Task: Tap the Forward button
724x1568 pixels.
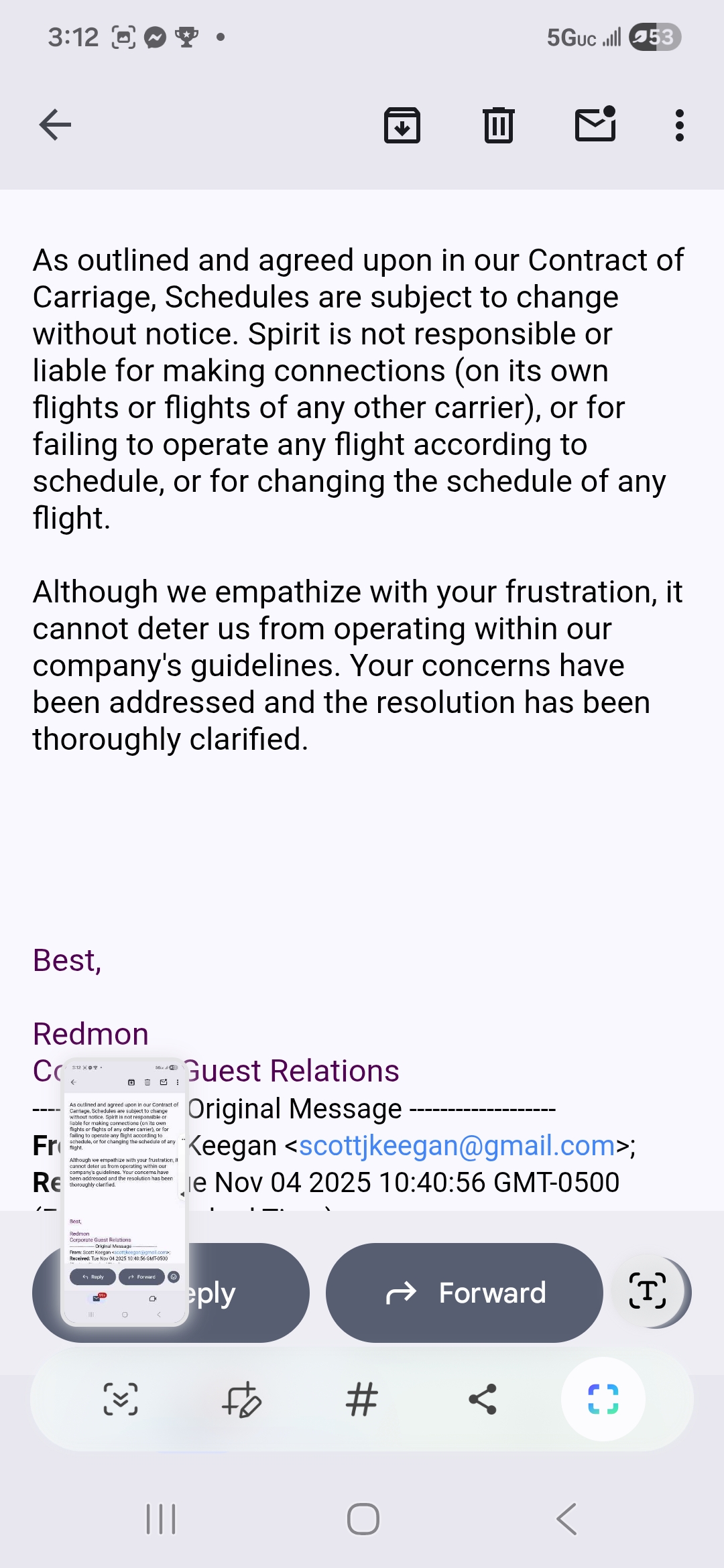Action: click(465, 1293)
